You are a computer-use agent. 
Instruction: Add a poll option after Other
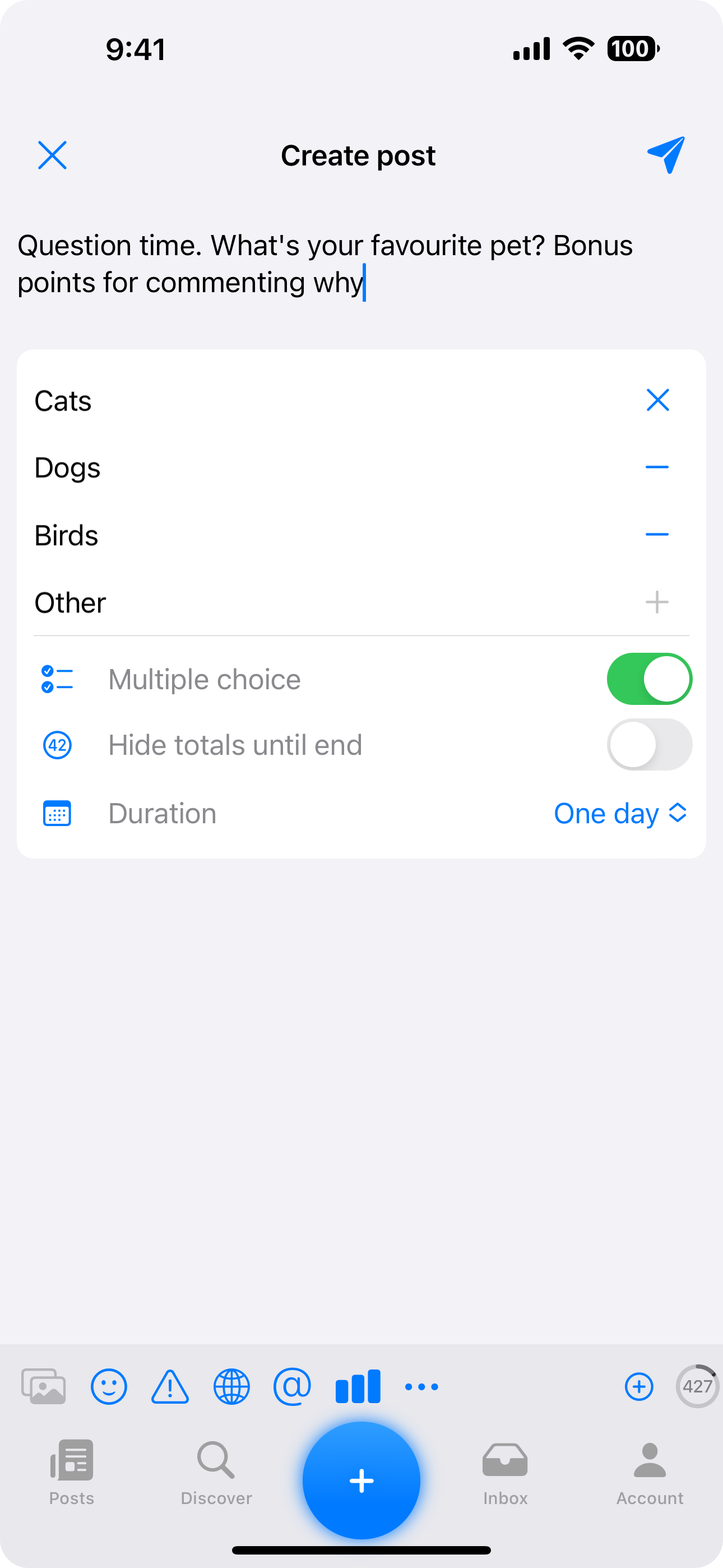[x=657, y=603]
